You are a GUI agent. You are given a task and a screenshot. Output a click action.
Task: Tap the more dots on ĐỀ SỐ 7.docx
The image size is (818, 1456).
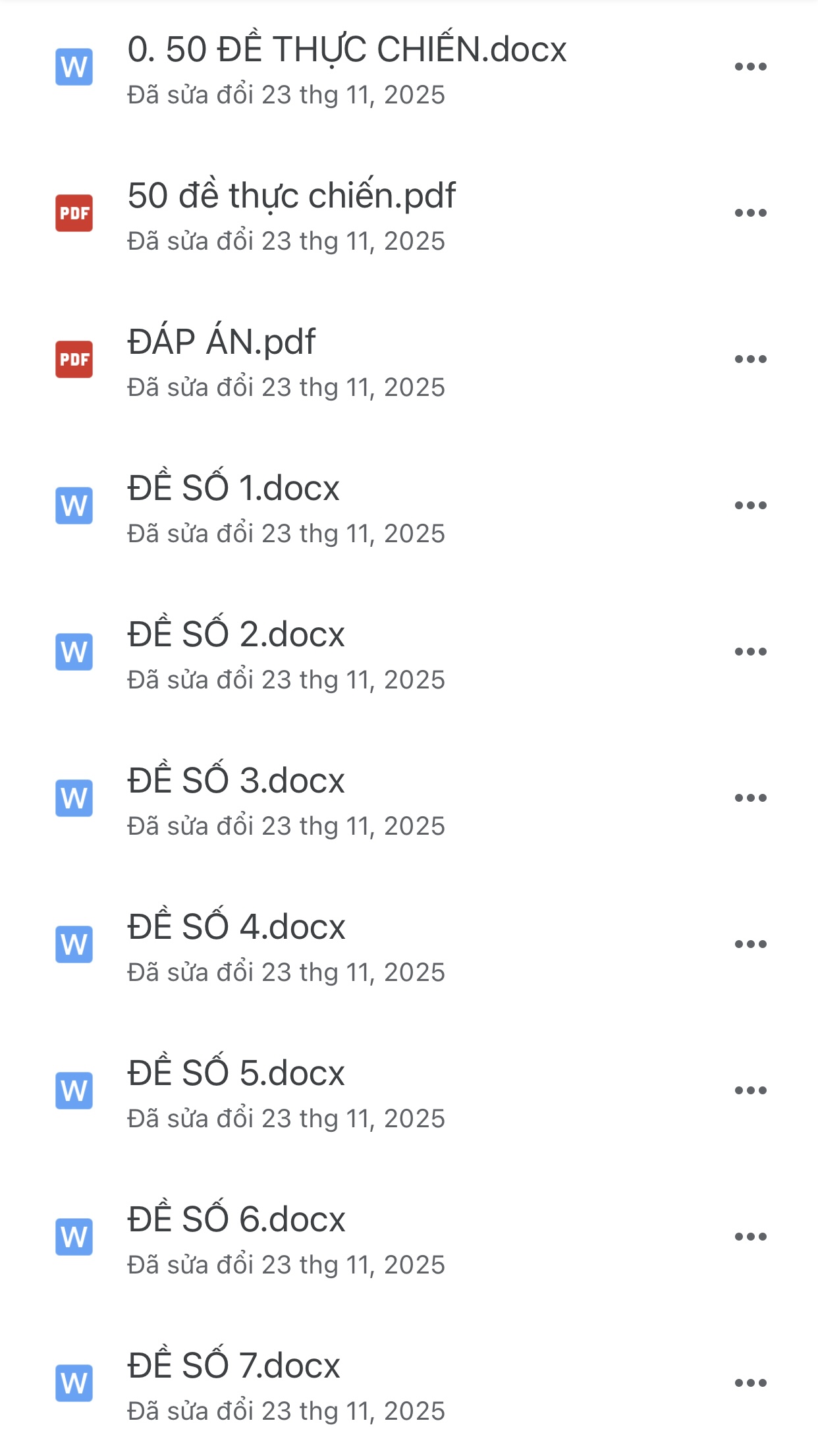tap(751, 1383)
